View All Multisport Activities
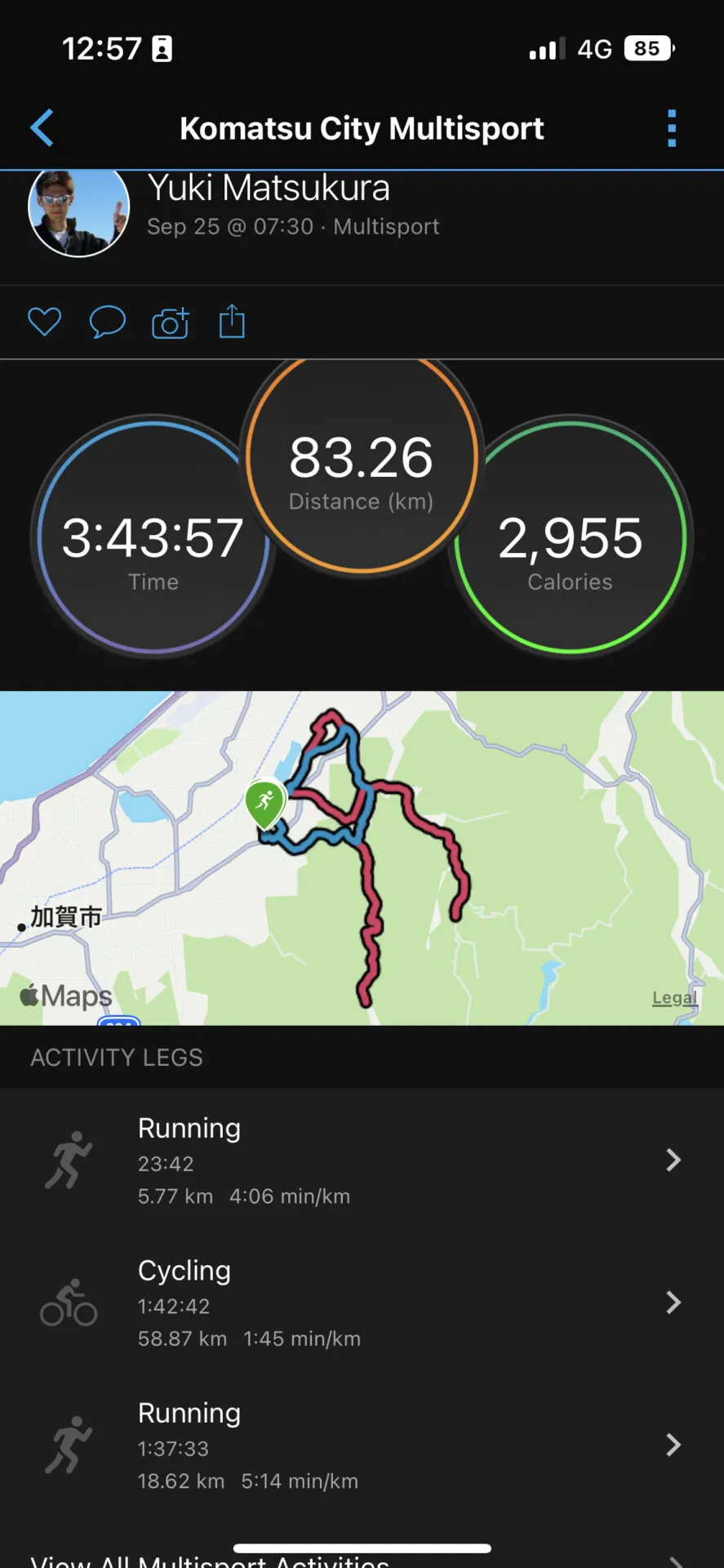This screenshot has width=724, height=1568. coord(211,1561)
